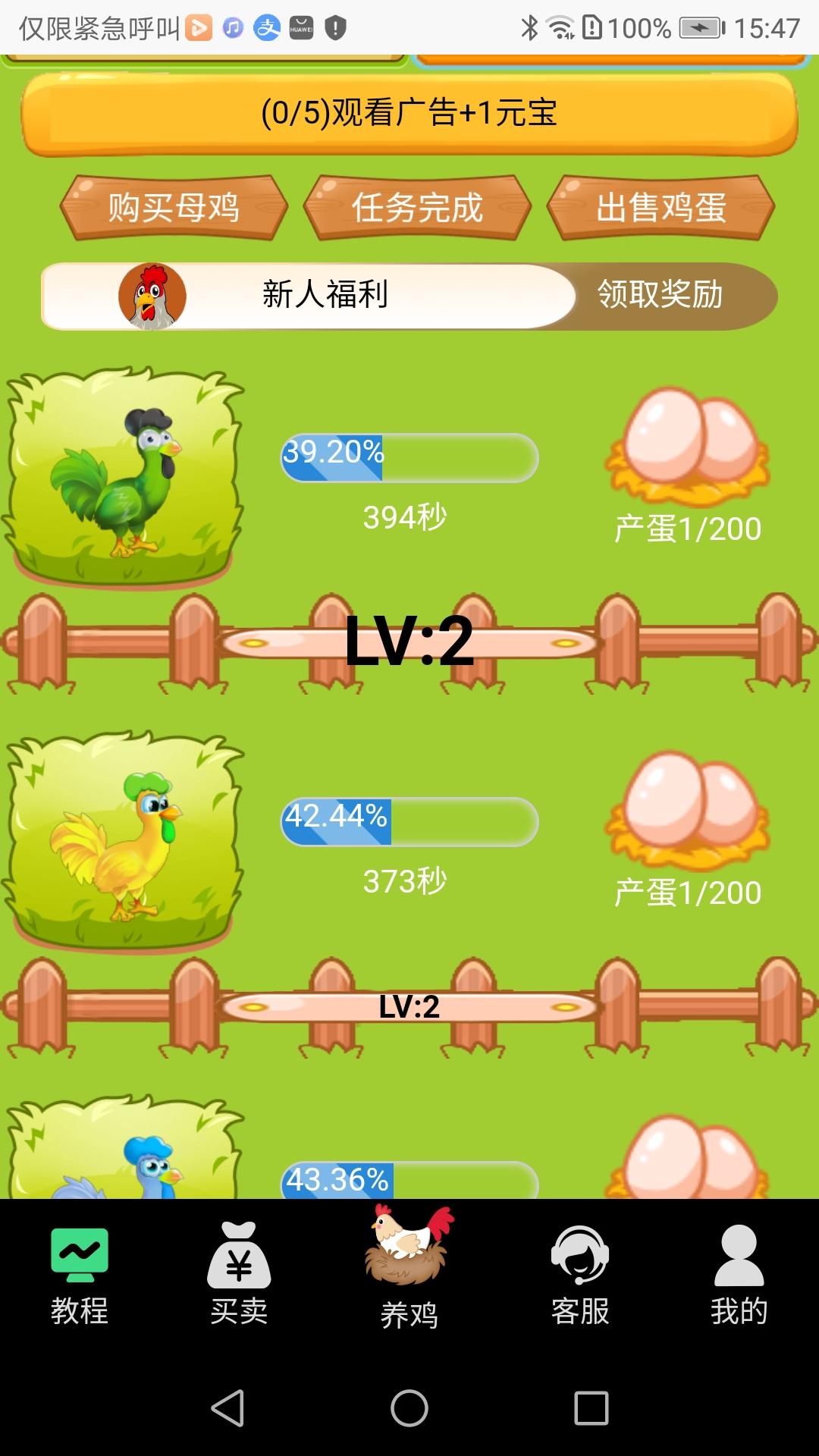Tap 出售鸡蛋 to sell eggs
This screenshot has height=1456, width=819.
pos(661,207)
